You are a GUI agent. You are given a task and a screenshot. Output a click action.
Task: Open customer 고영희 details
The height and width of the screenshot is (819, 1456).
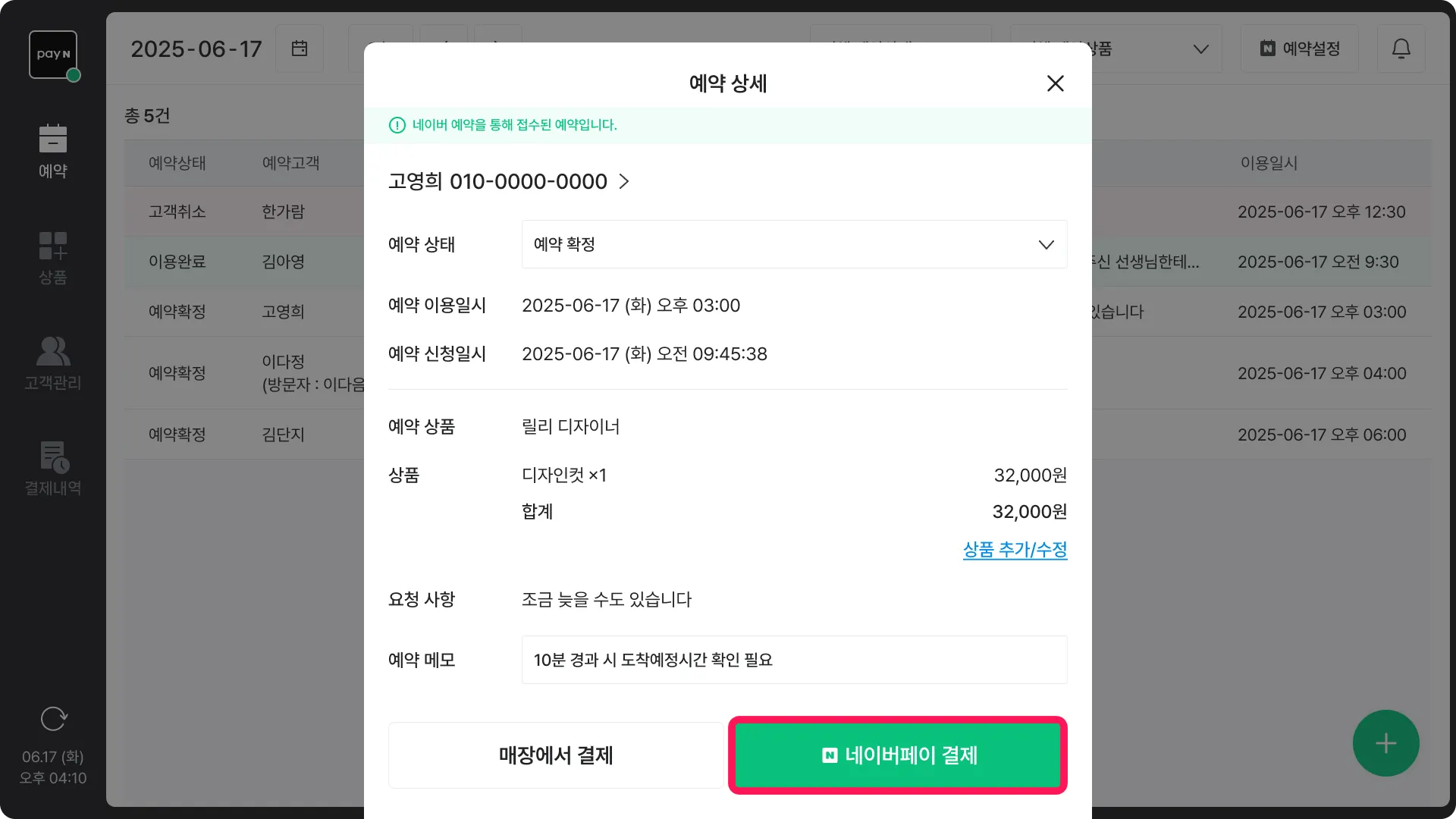click(508, 182)
